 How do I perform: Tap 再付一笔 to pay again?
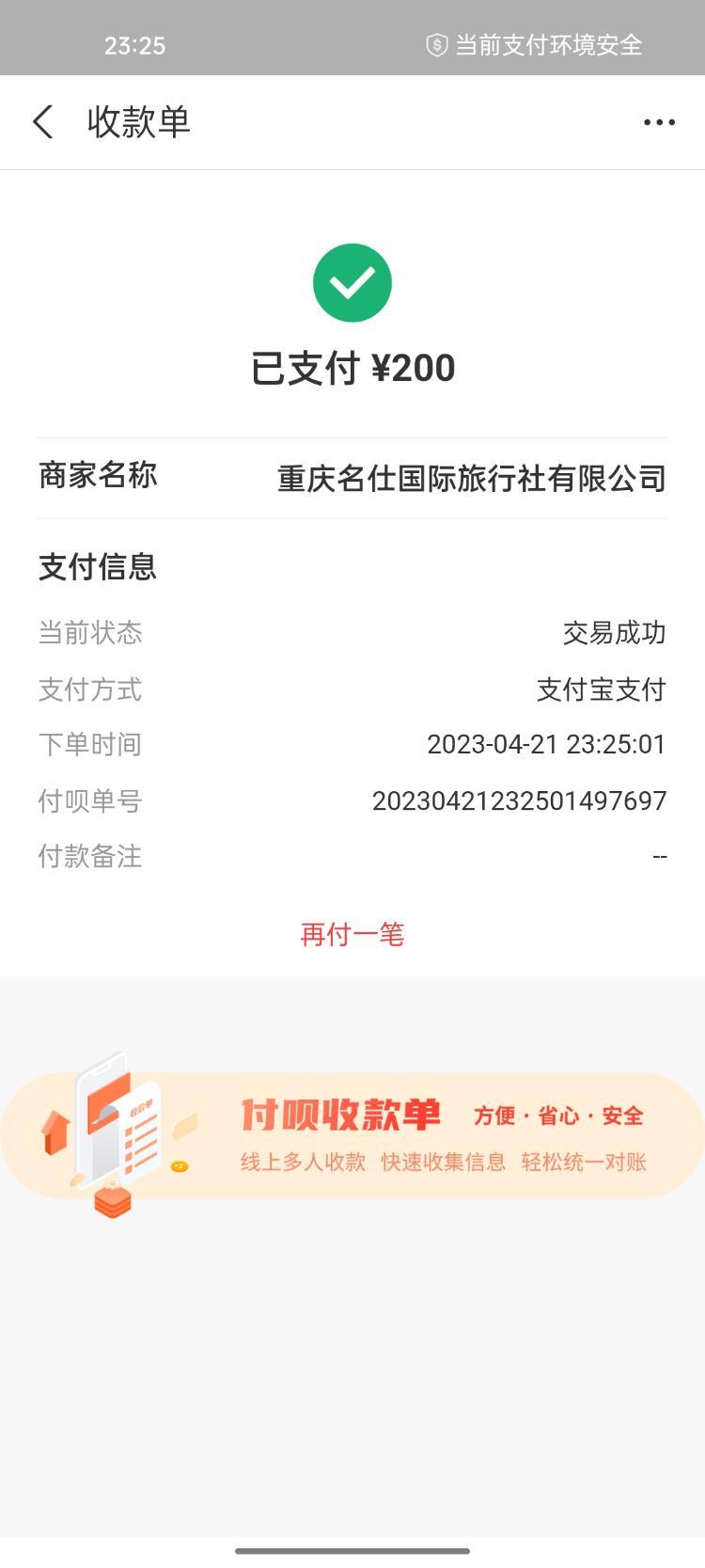352,934
